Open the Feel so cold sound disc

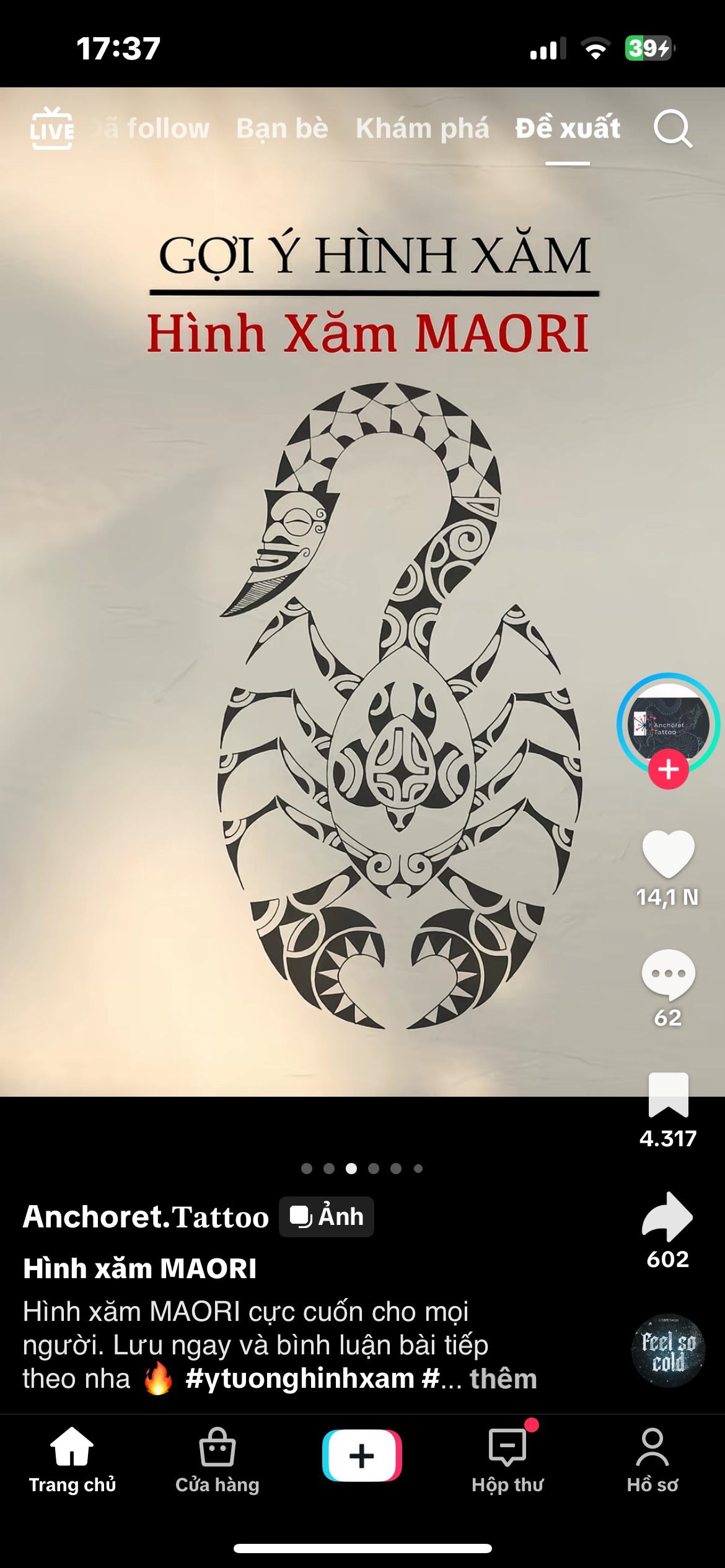[x=668, y=1350]
